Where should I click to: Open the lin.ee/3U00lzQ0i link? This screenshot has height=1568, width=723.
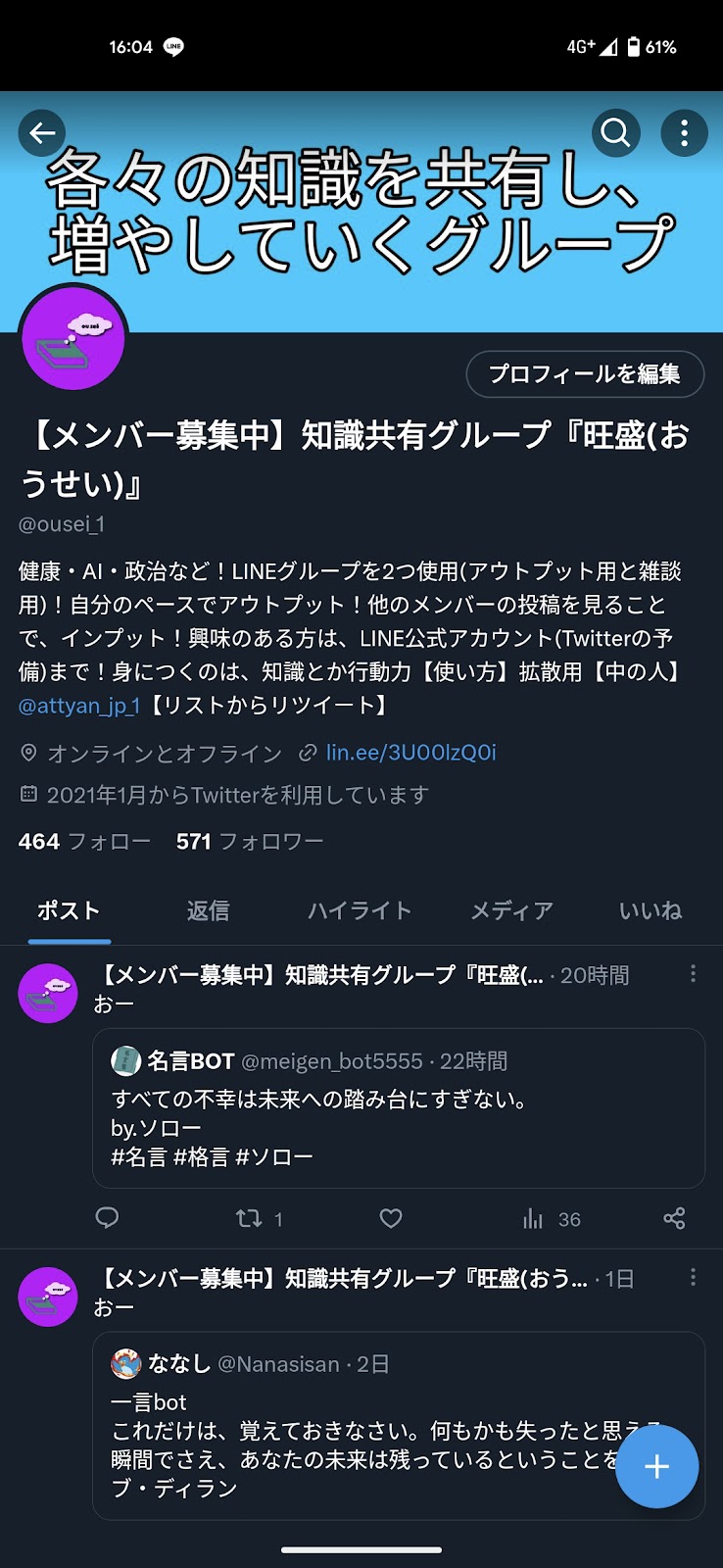411,752
